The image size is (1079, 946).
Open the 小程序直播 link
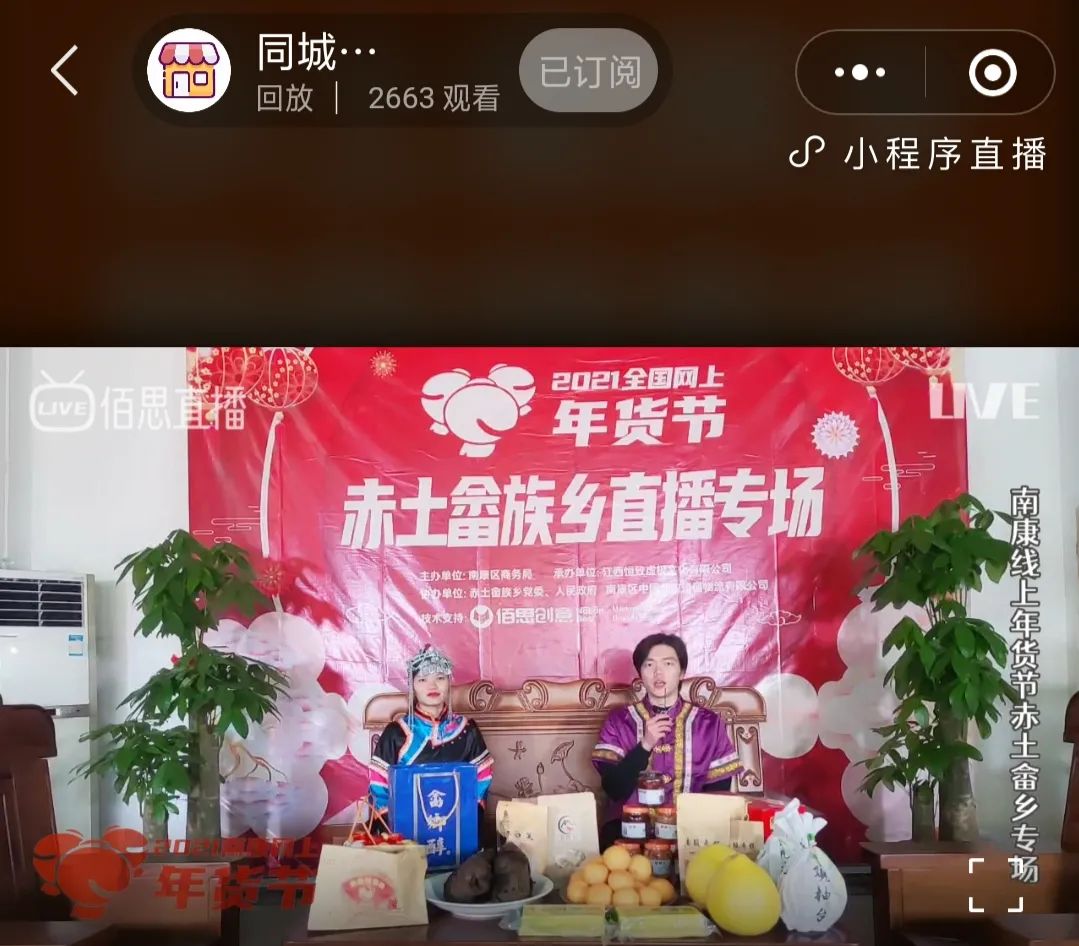point(918,154)
